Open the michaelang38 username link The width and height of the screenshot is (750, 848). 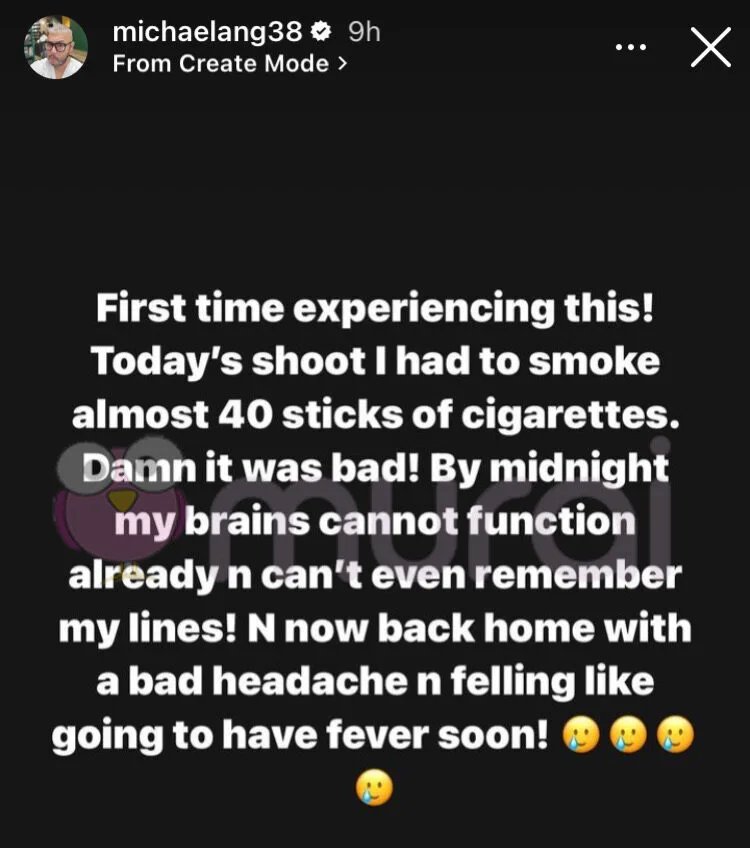tap(206, 32)
